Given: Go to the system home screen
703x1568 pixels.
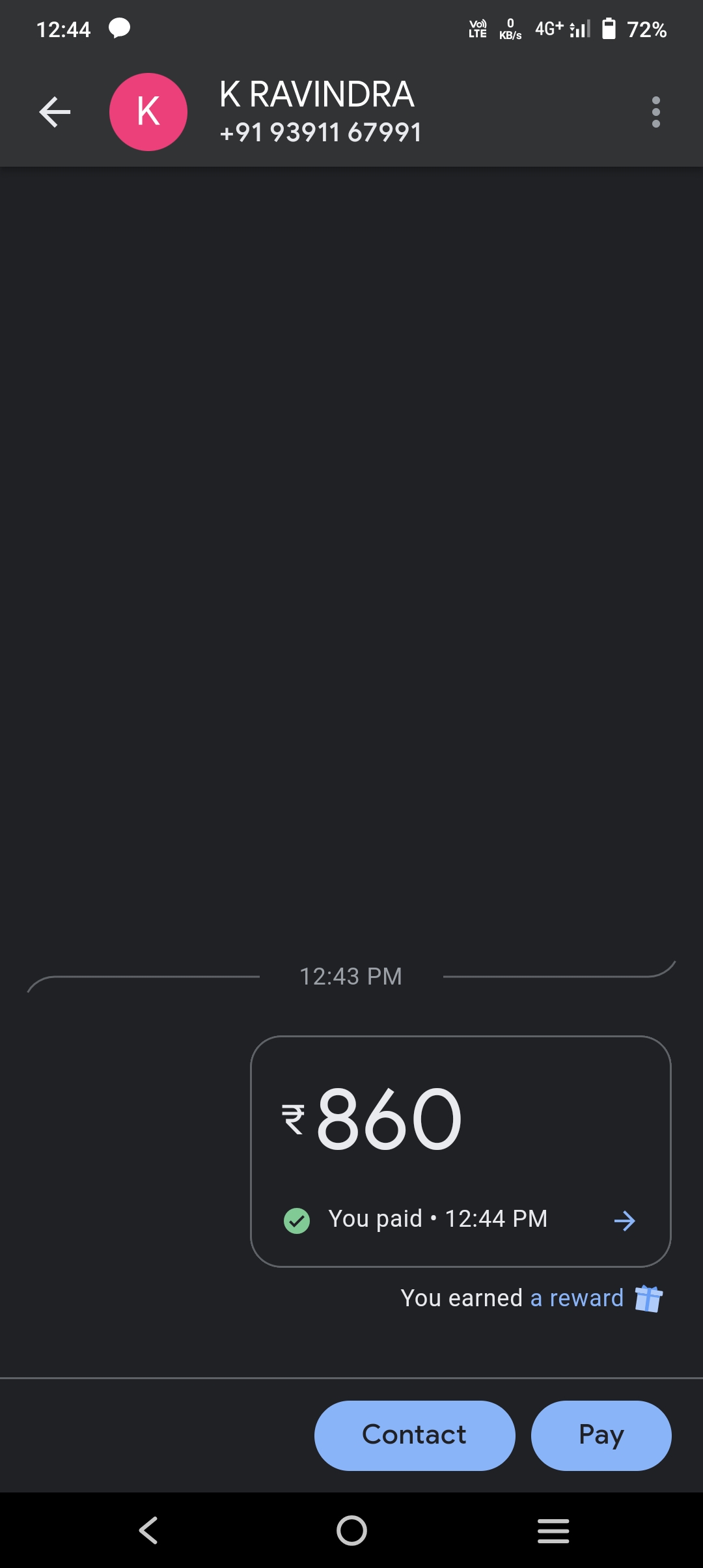Looking at the screenshot, I should tap(351, 1530).
